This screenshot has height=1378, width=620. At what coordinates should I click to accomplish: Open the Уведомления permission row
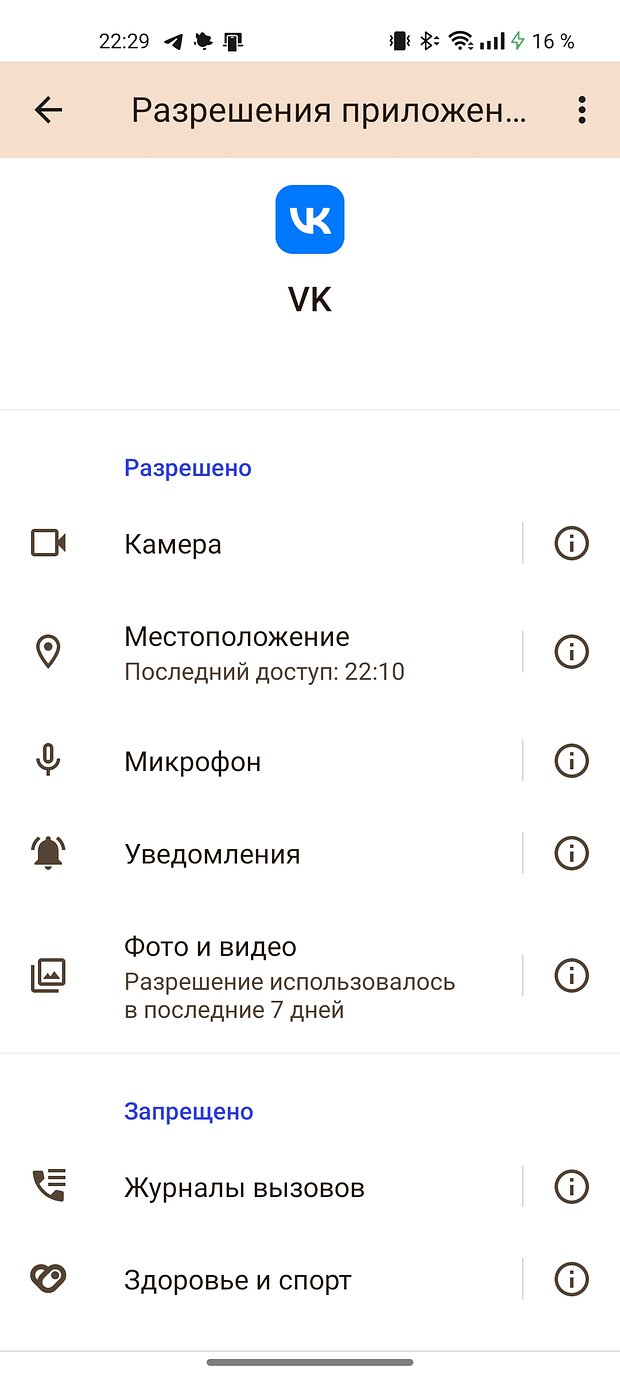[x=261, y=854]
